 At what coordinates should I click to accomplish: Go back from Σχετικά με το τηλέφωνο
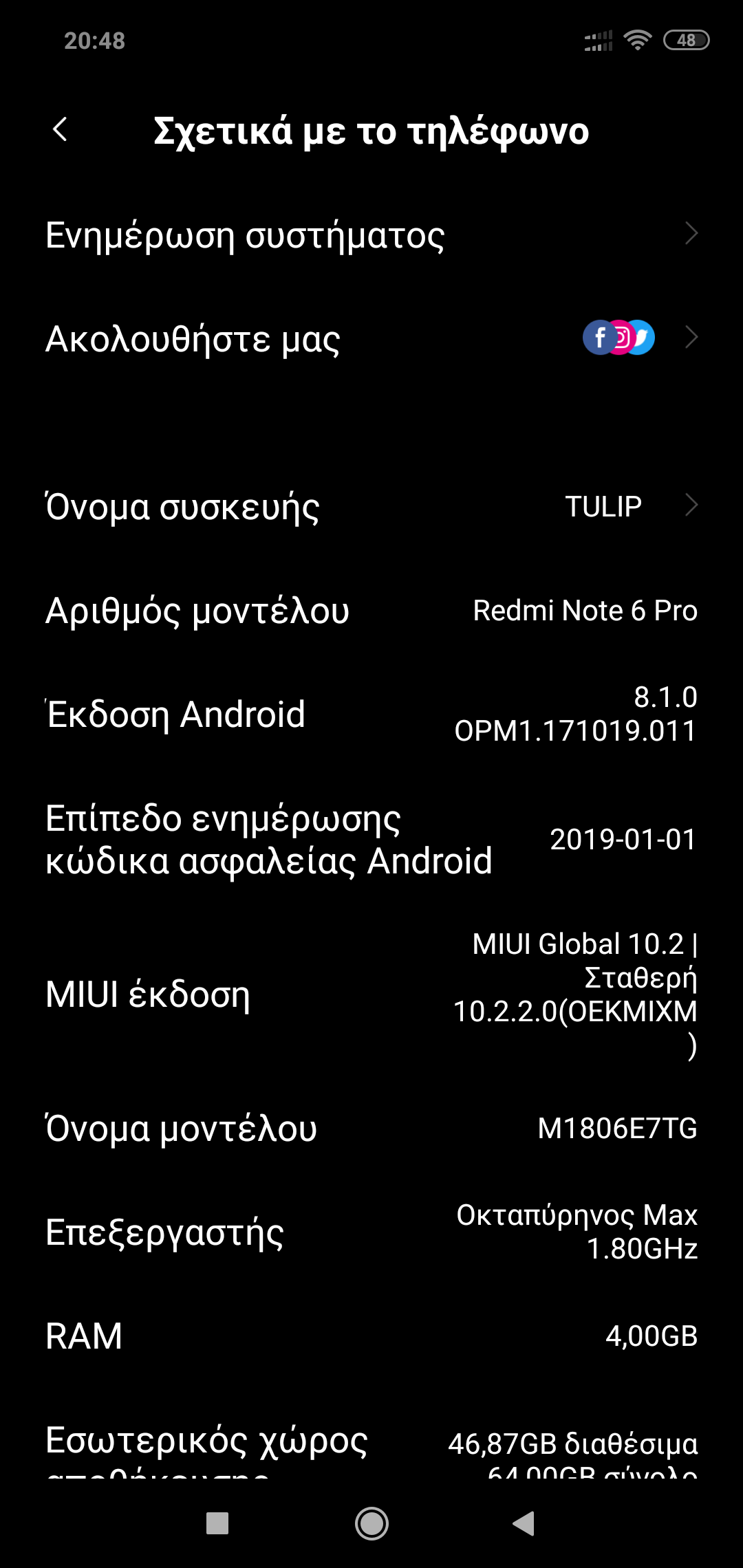(61, 129)
